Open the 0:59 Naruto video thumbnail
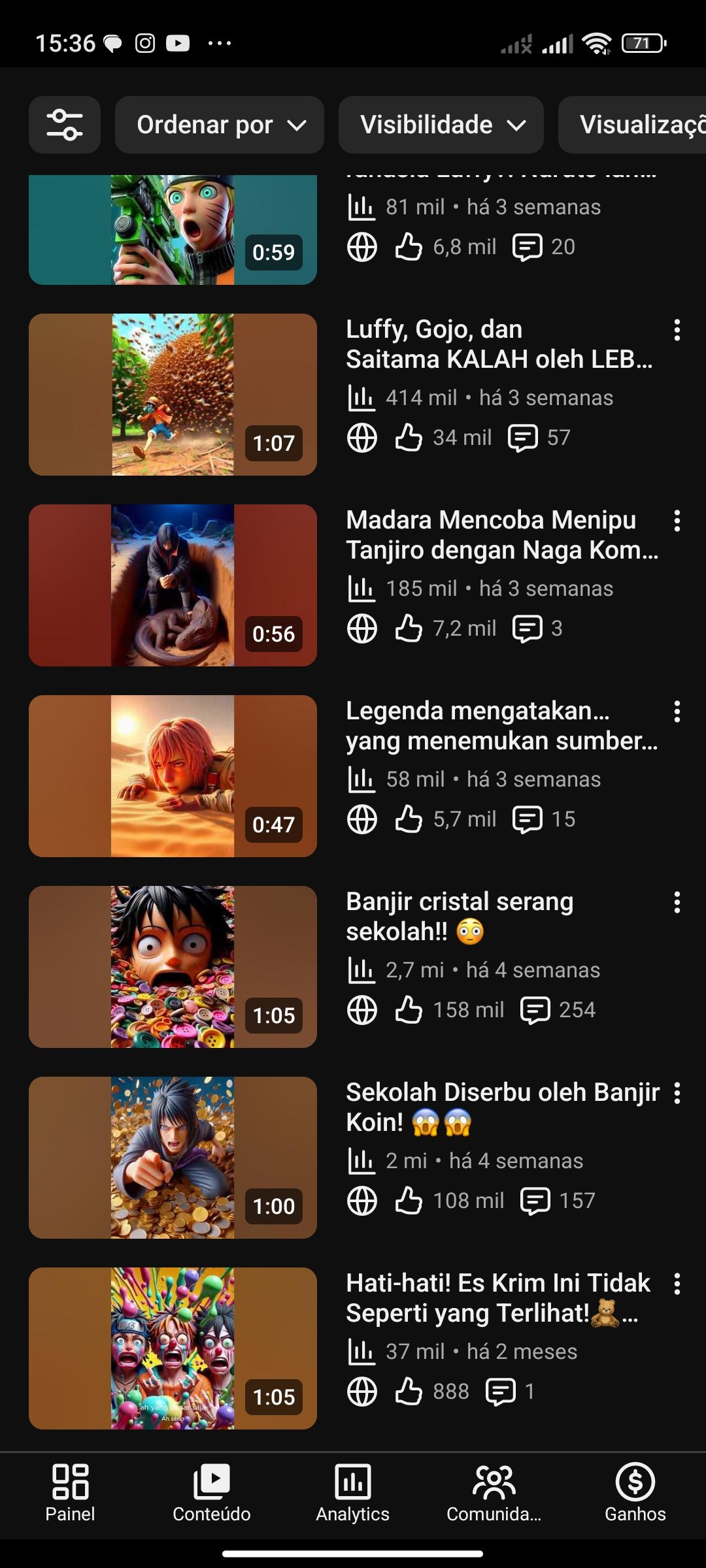The image size is (706, 1568). point(173,229)
